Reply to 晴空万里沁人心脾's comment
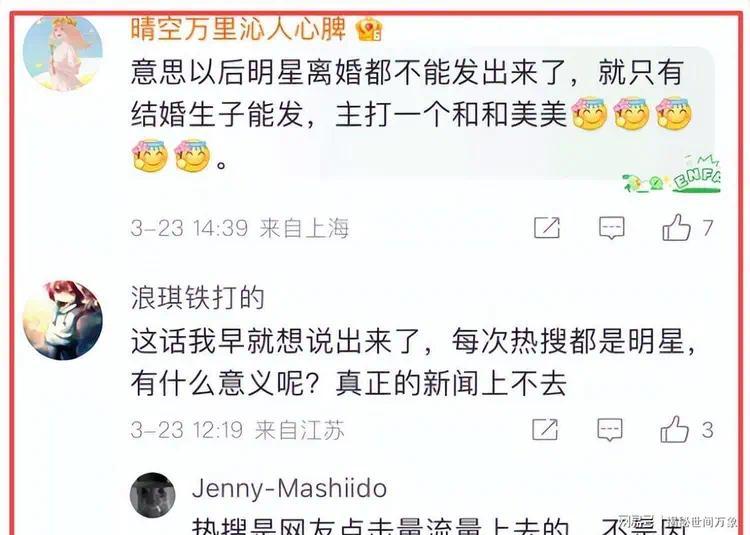Image resolution: width=750 pixels, height=535 pixels. point(612,228)
